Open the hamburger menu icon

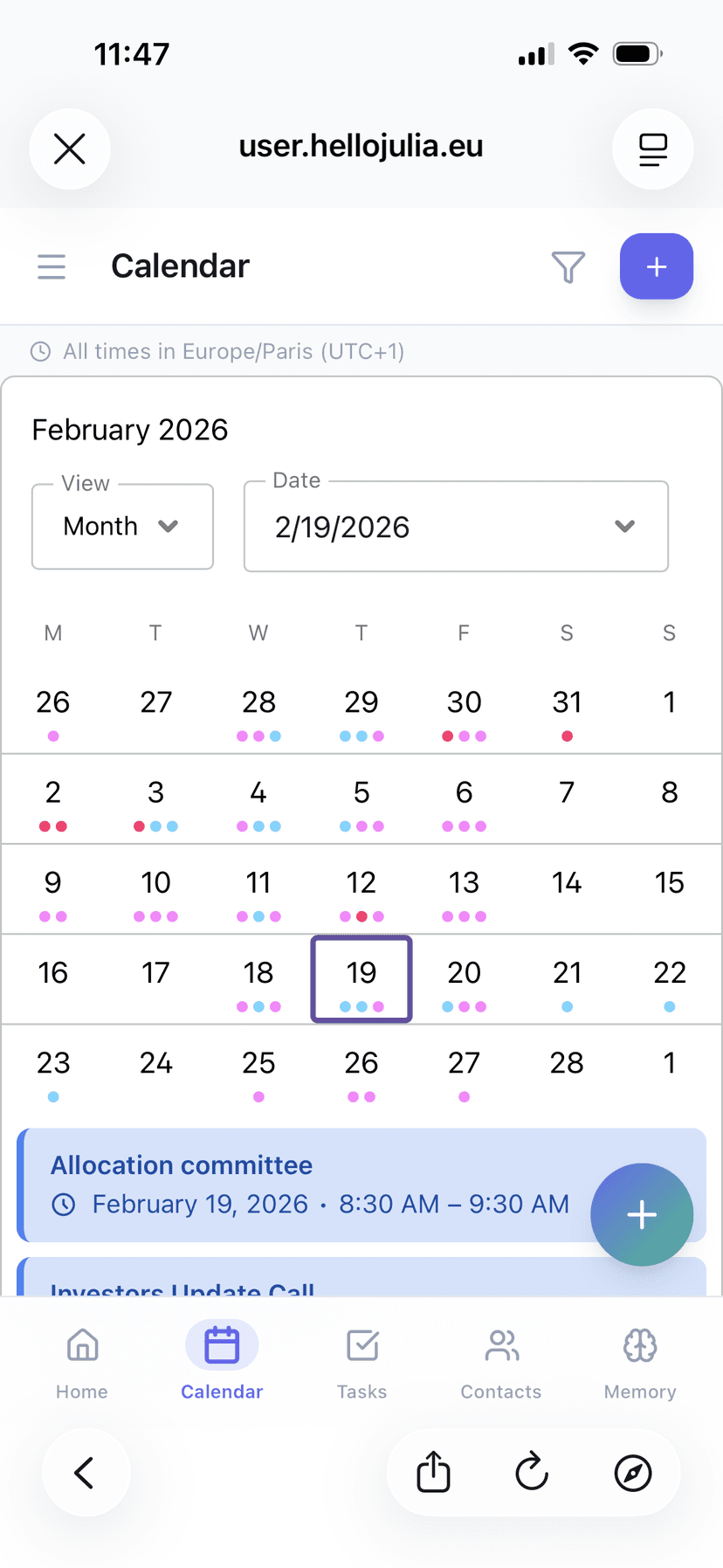coord(51,266)
